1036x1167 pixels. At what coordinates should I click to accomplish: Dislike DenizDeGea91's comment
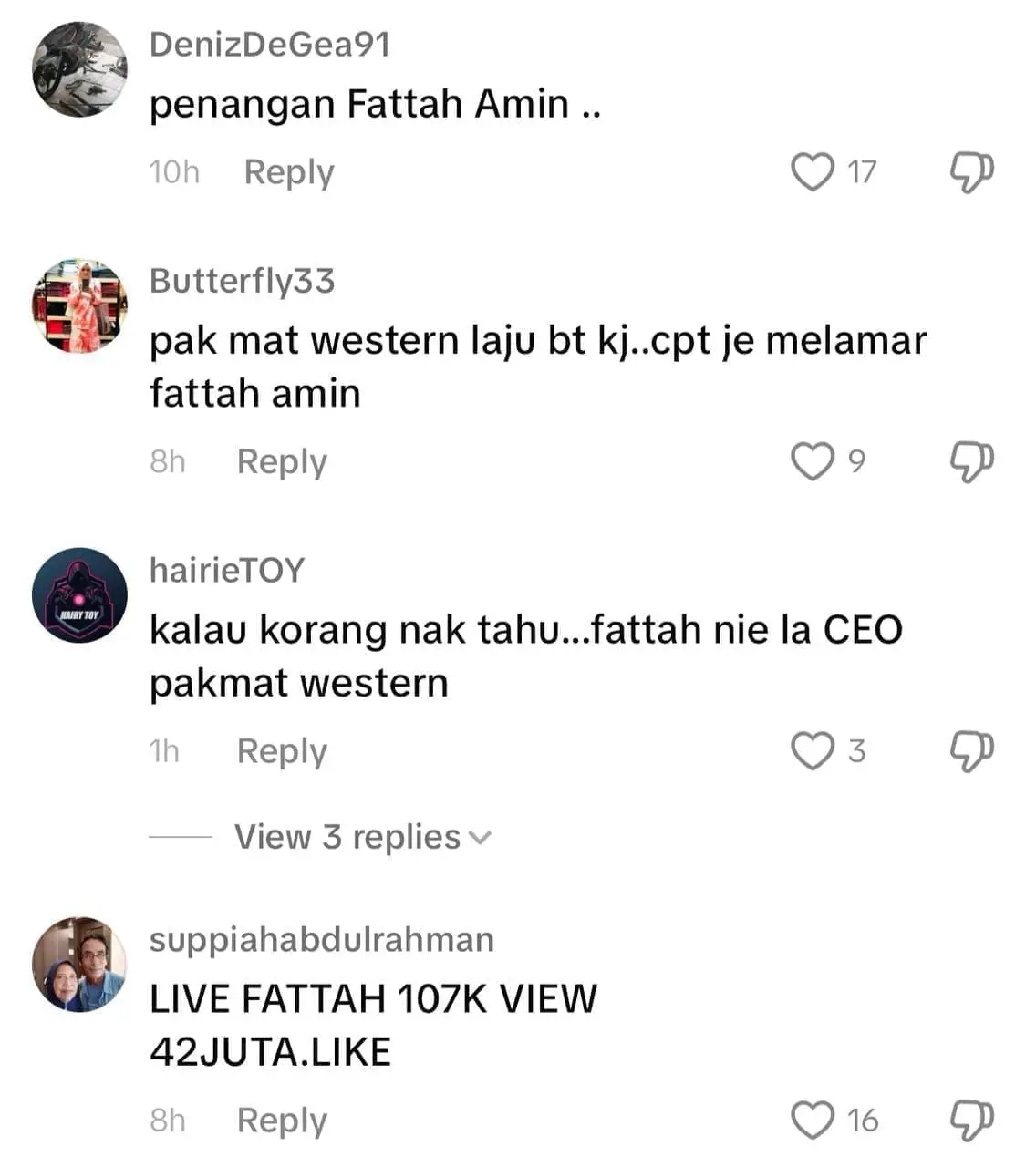[971, 171]
